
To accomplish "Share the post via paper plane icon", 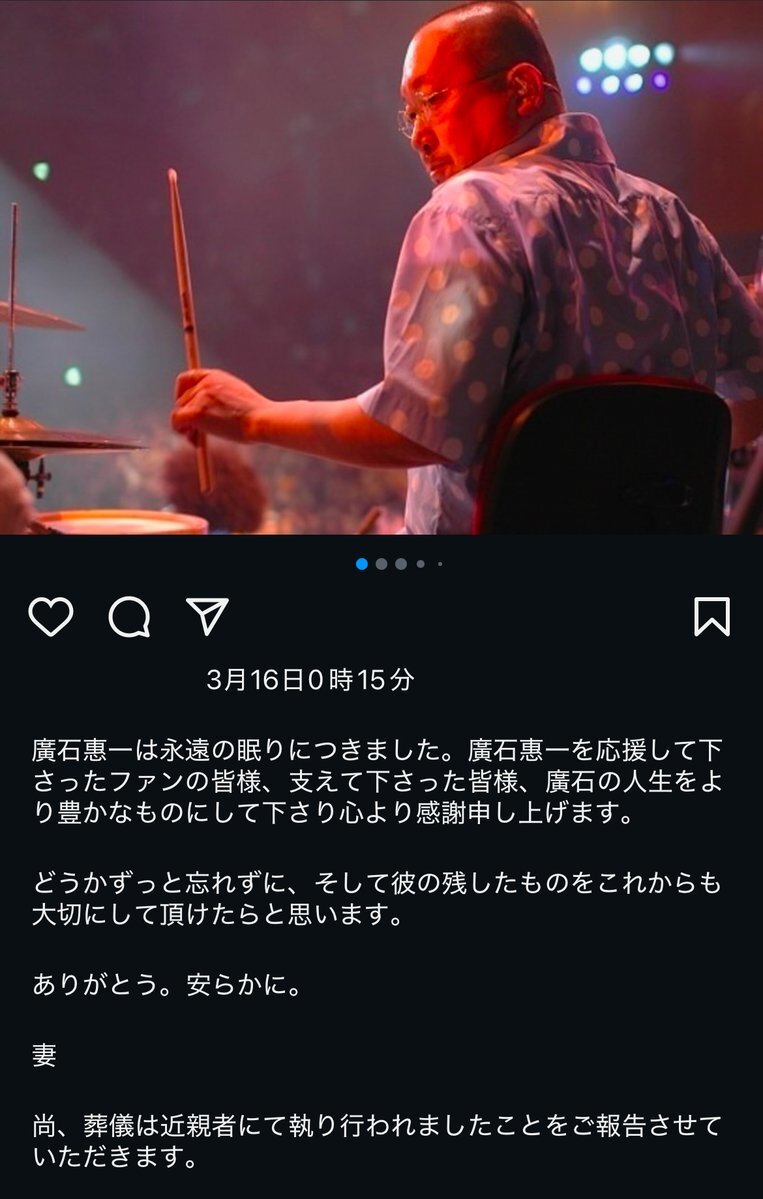I will 208,616.
